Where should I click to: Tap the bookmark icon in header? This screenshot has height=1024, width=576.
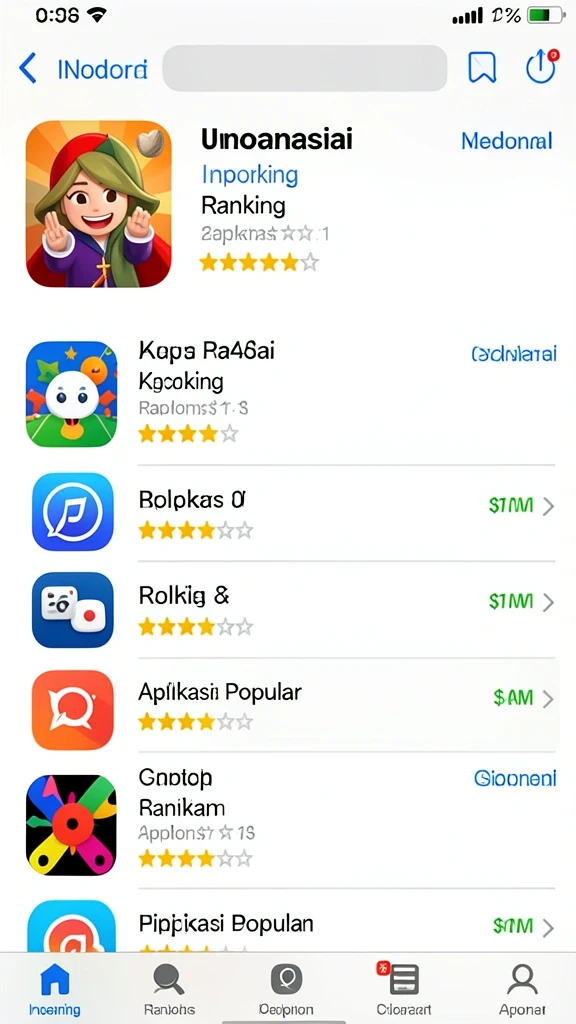point(482,68)
